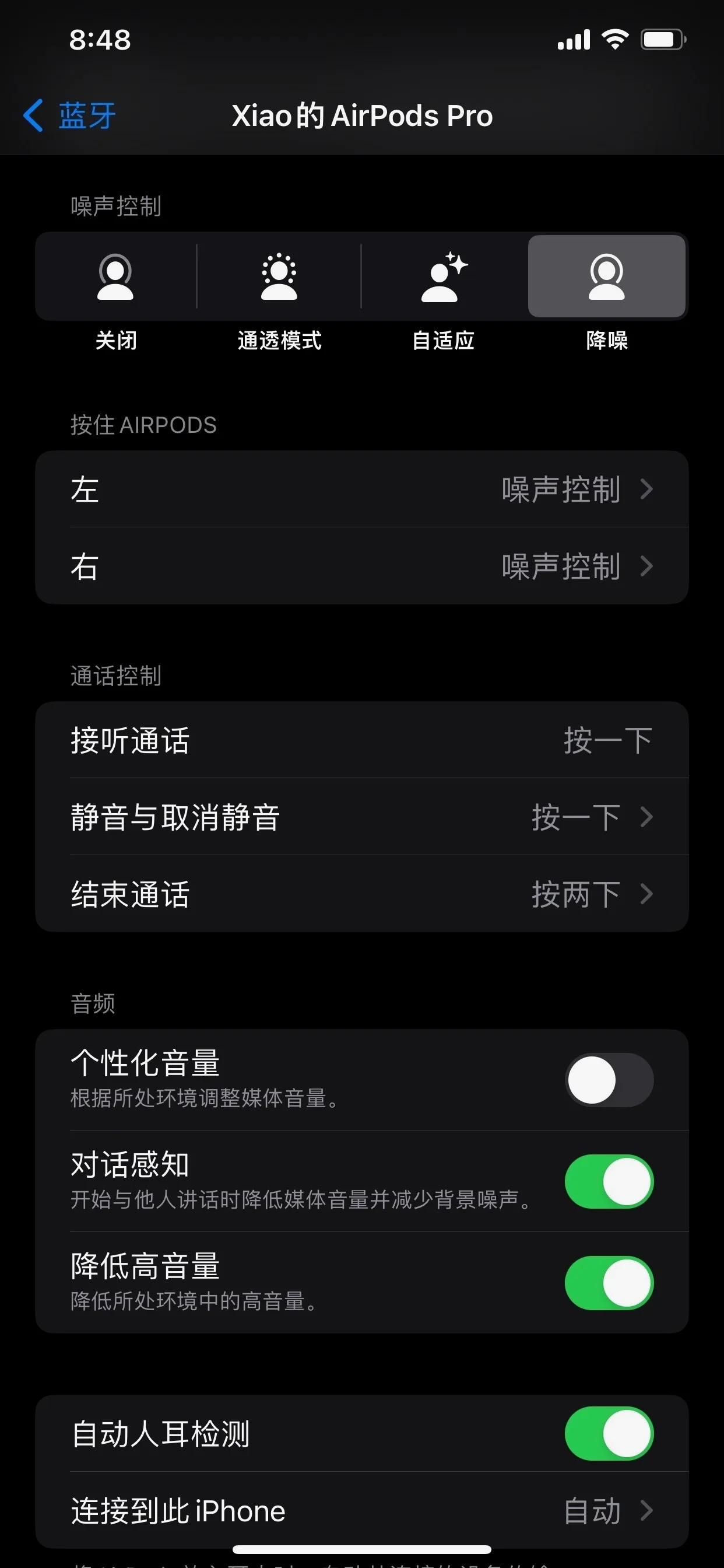Select 关闭 noise control mode
Screen dimensions: 724x1568
(x=115, y=276)
